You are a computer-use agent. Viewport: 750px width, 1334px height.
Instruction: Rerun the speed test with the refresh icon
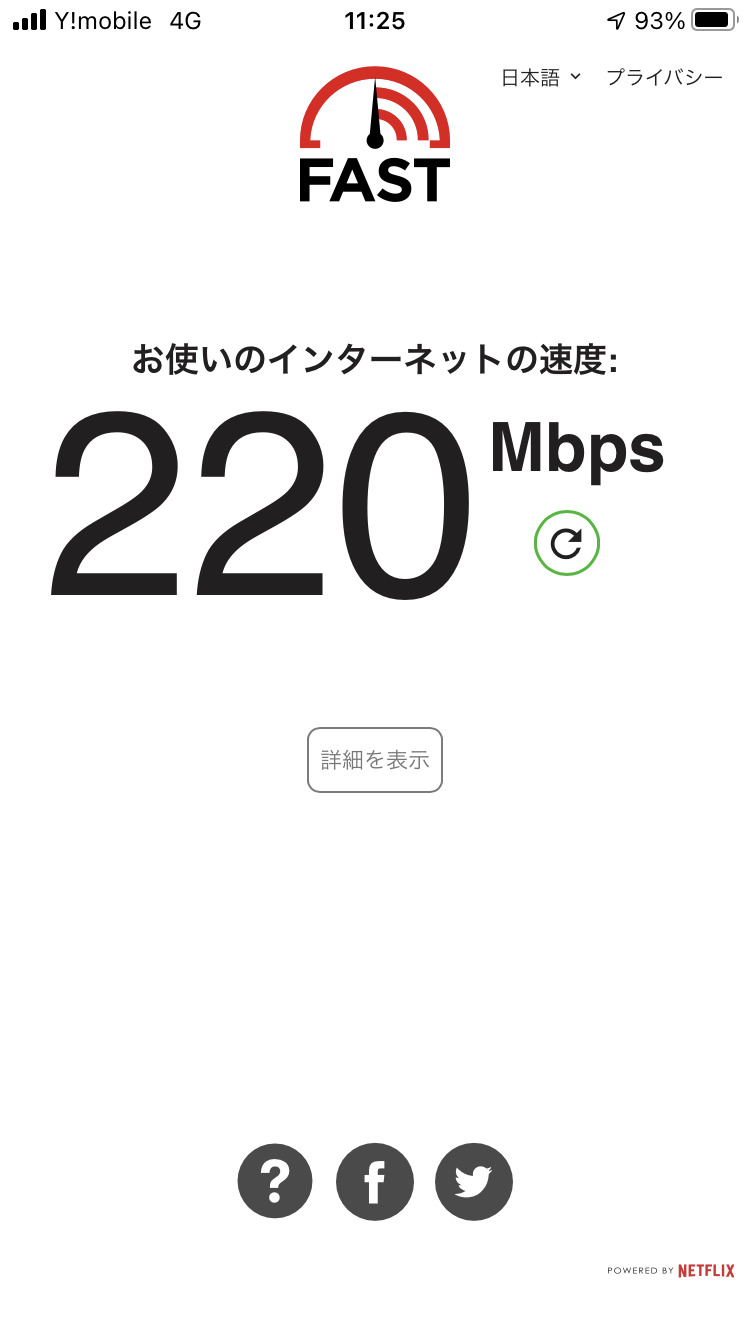pos(566,543)
